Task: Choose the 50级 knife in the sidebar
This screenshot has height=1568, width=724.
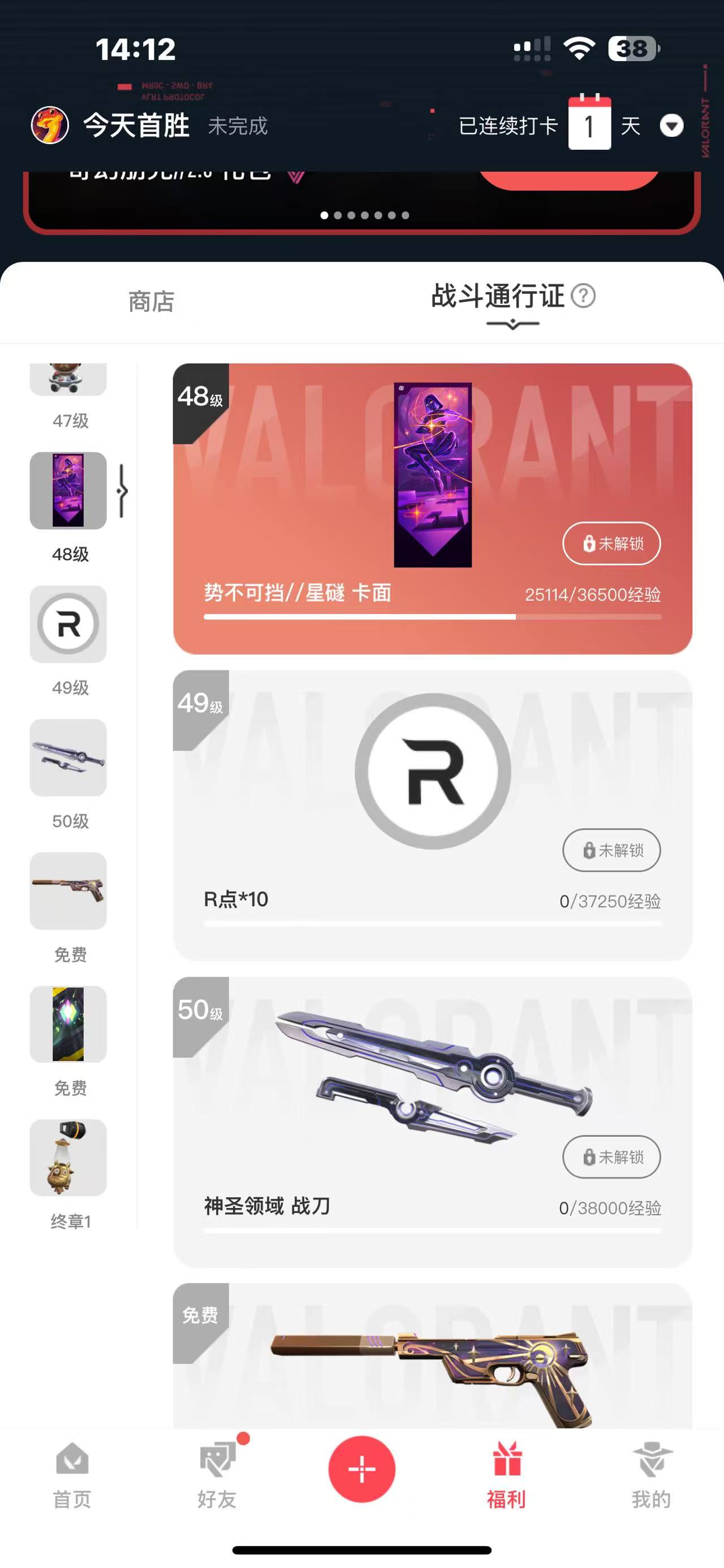Action: coord(68,774)
